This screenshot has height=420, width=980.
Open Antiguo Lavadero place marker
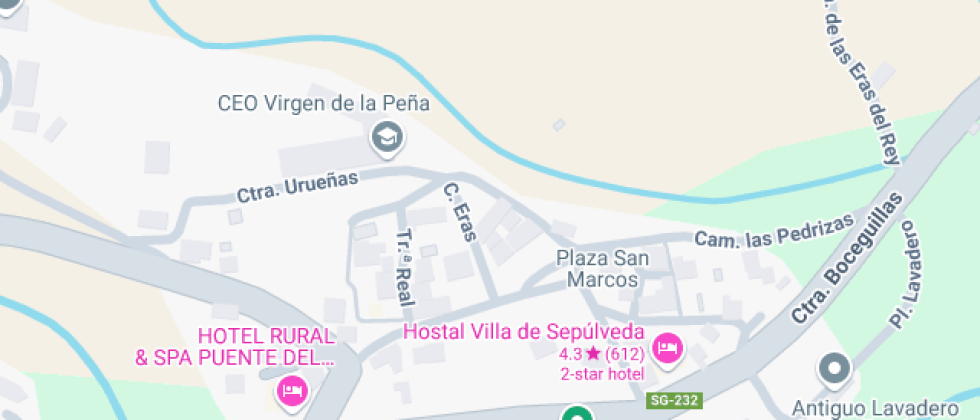833,371
